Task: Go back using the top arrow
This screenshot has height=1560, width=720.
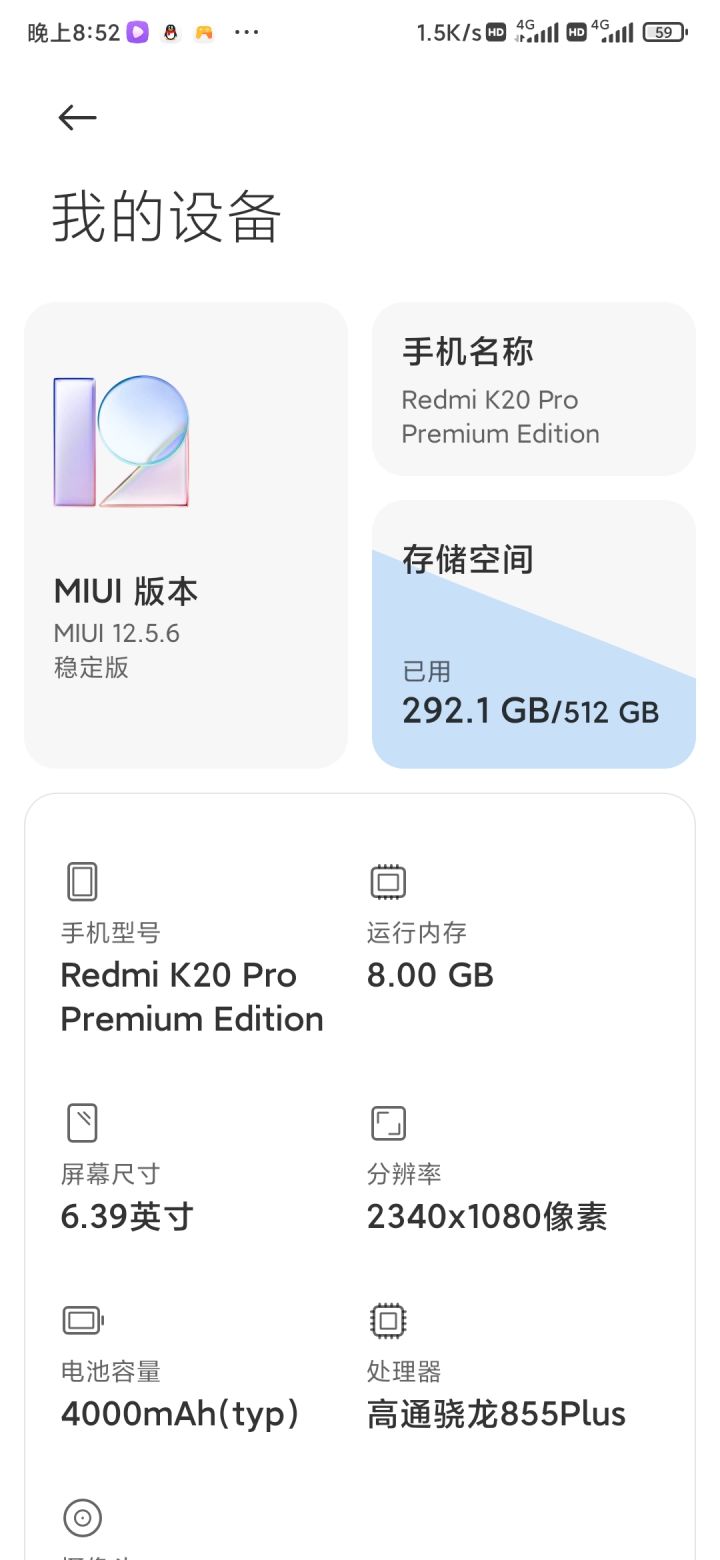Action: (77, 118)
